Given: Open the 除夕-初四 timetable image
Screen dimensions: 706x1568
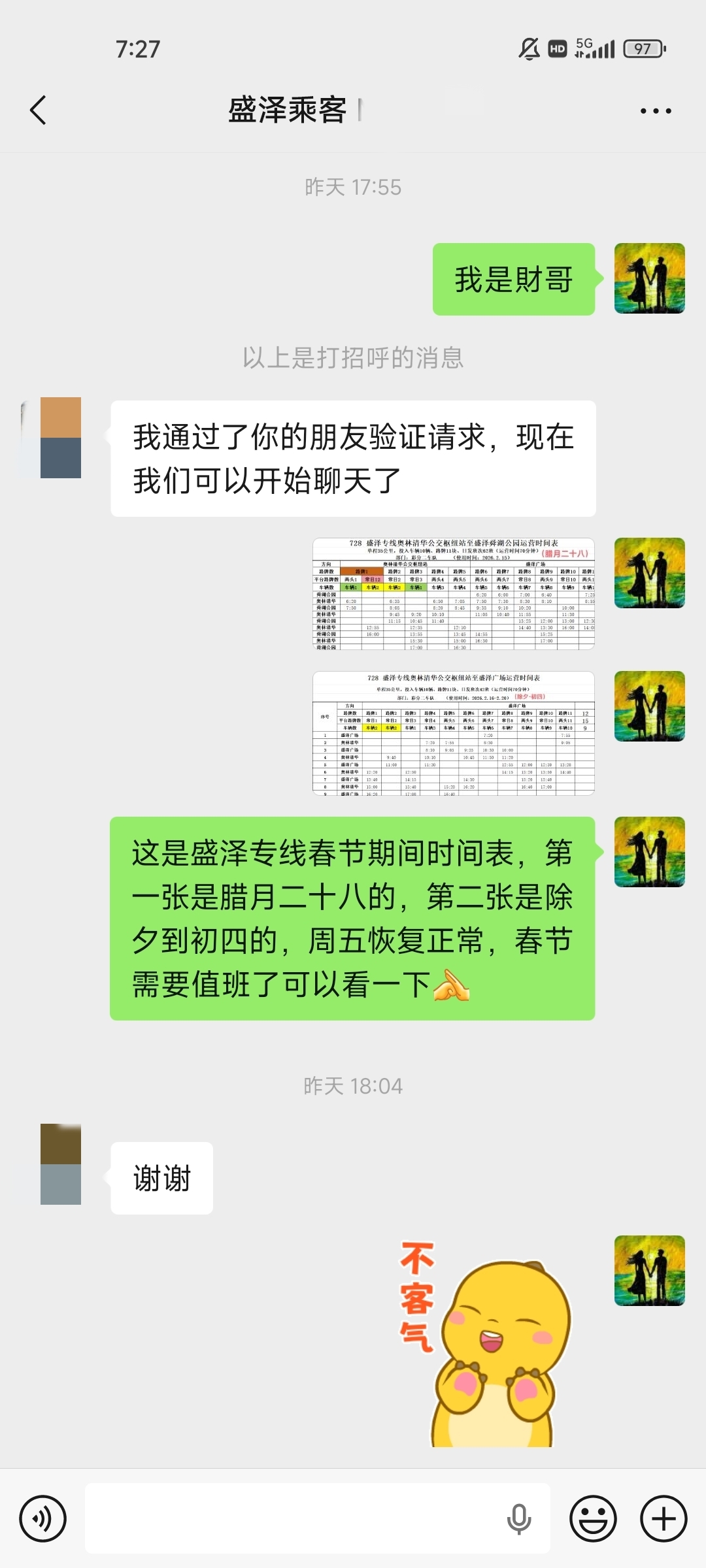Looking at the screenshot, I should click(x=454, y=733).
